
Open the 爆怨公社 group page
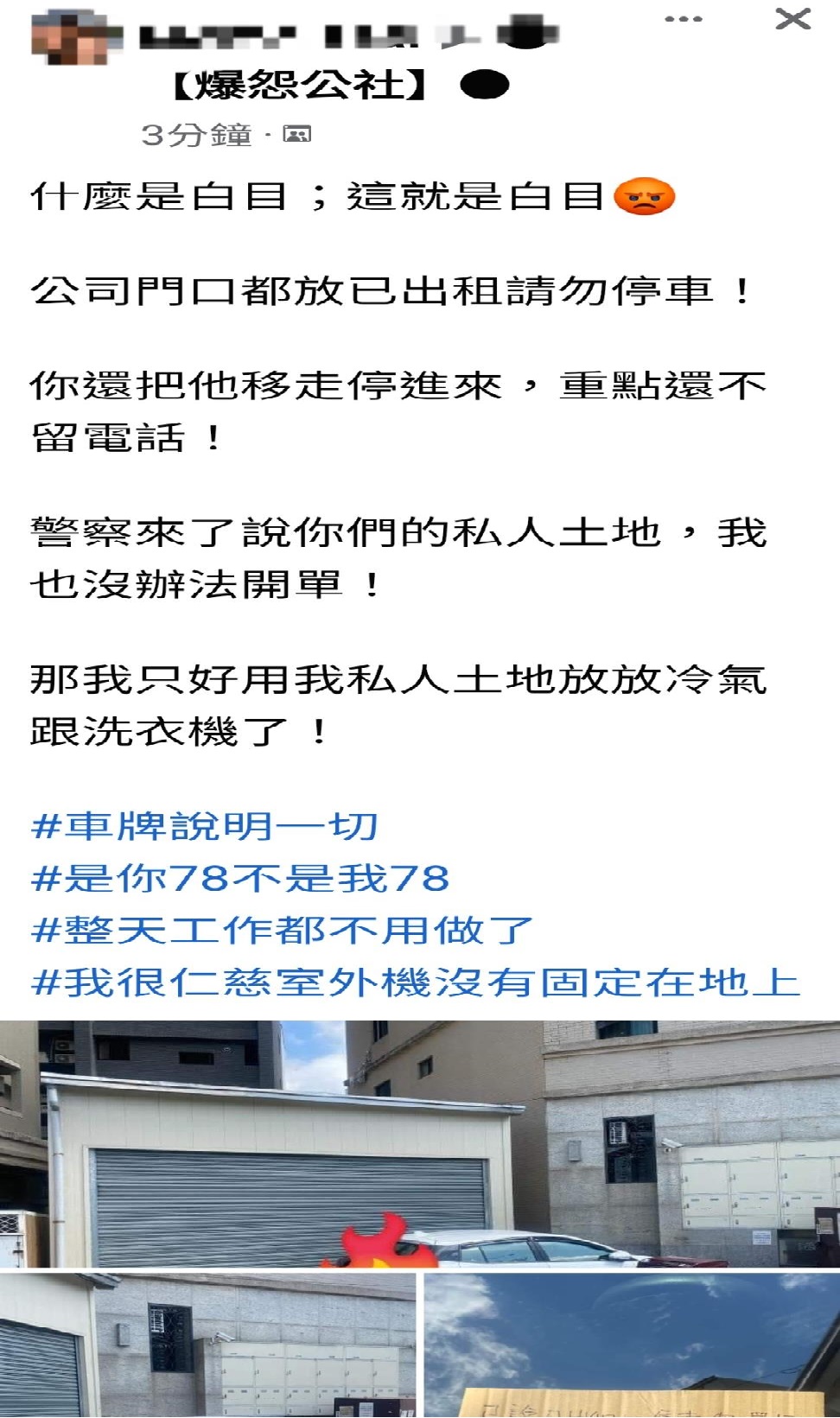(300, 85)
